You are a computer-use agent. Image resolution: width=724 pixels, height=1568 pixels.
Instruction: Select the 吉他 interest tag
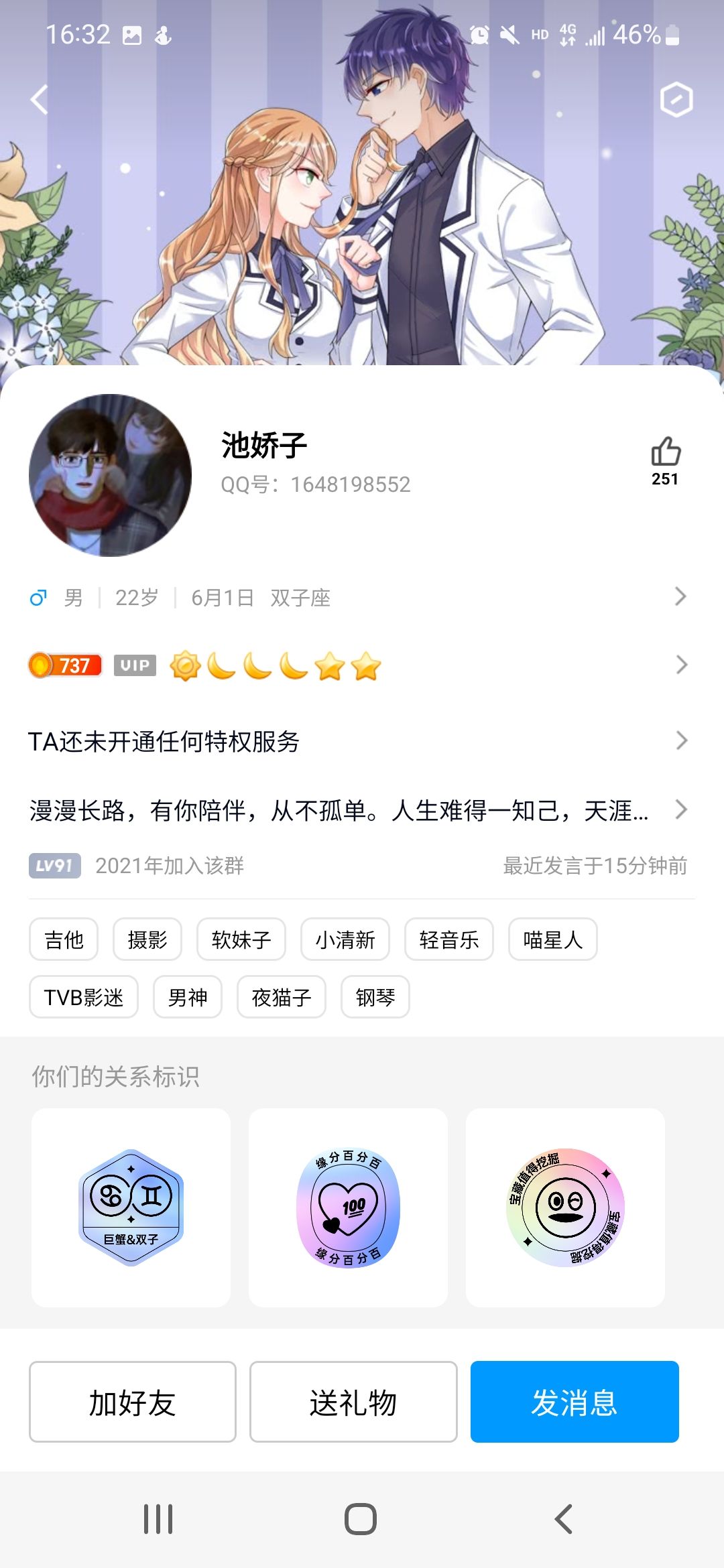(x=64, y=940)
